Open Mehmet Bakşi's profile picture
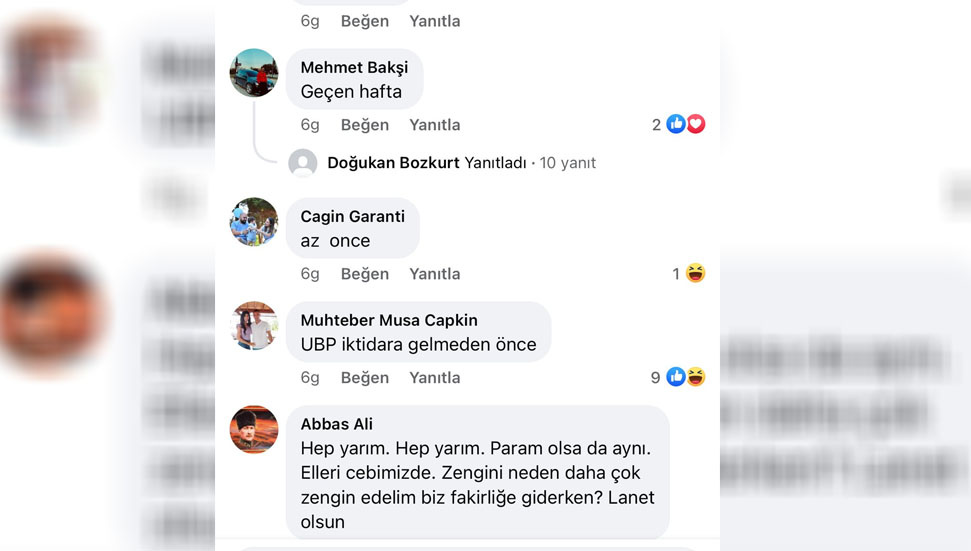Viewport: 971px width, 551px height. [254, 73]
